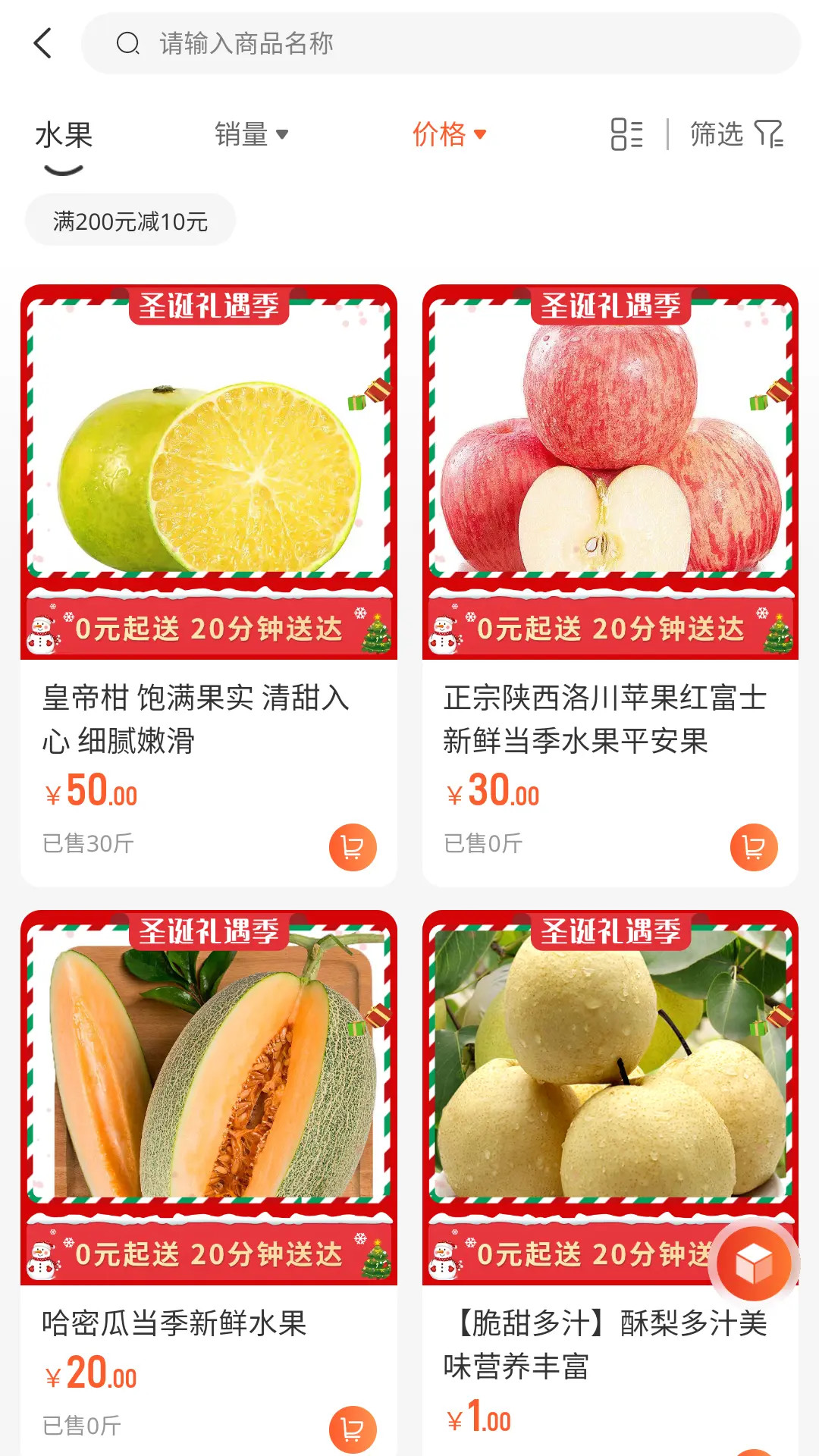Add 哈密瓜 to the shopping cart
Viewport: 819px width, 1456px height.
point(353,1429)
